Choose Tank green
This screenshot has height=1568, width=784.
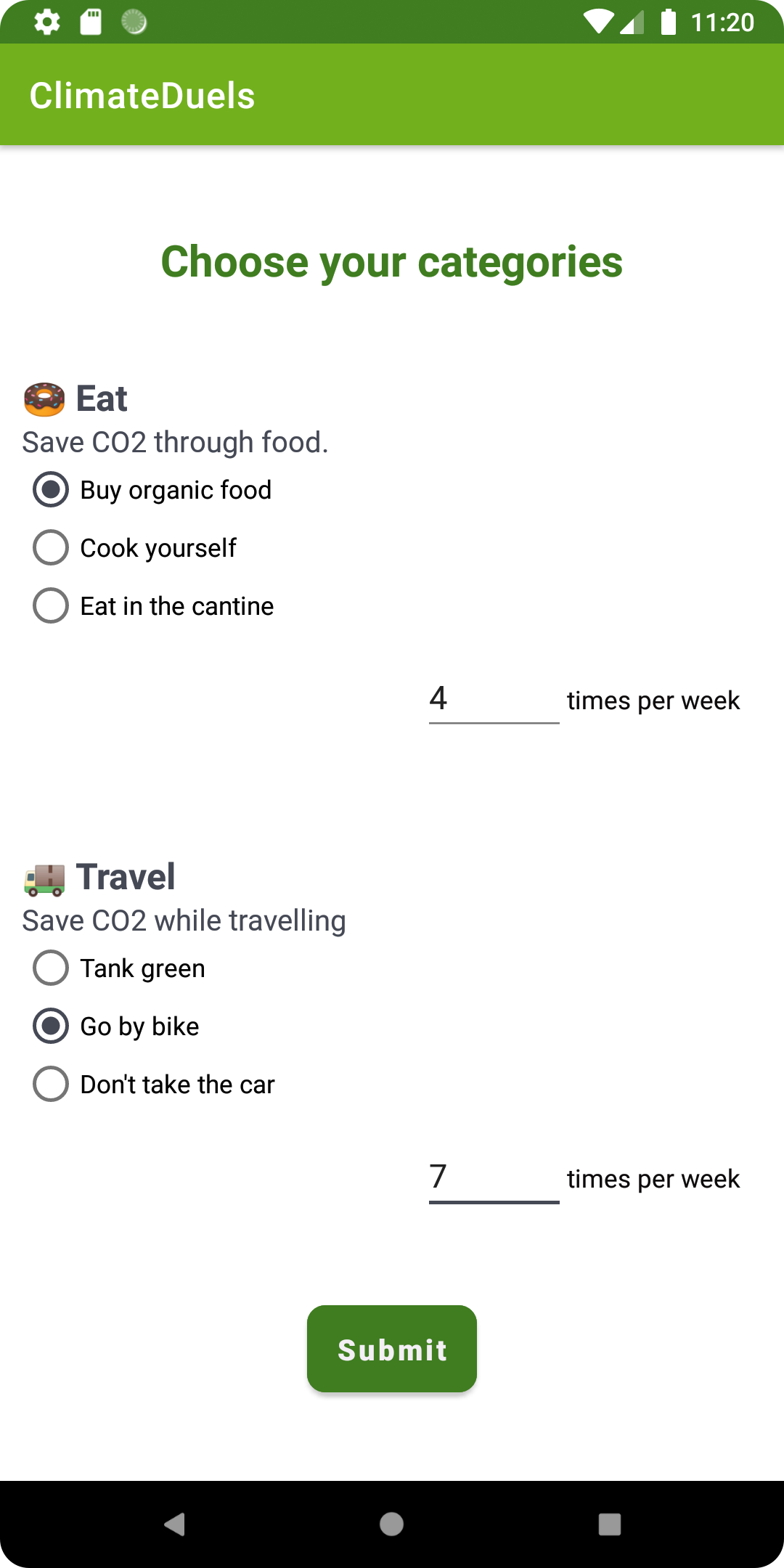[x=120, y=968]
